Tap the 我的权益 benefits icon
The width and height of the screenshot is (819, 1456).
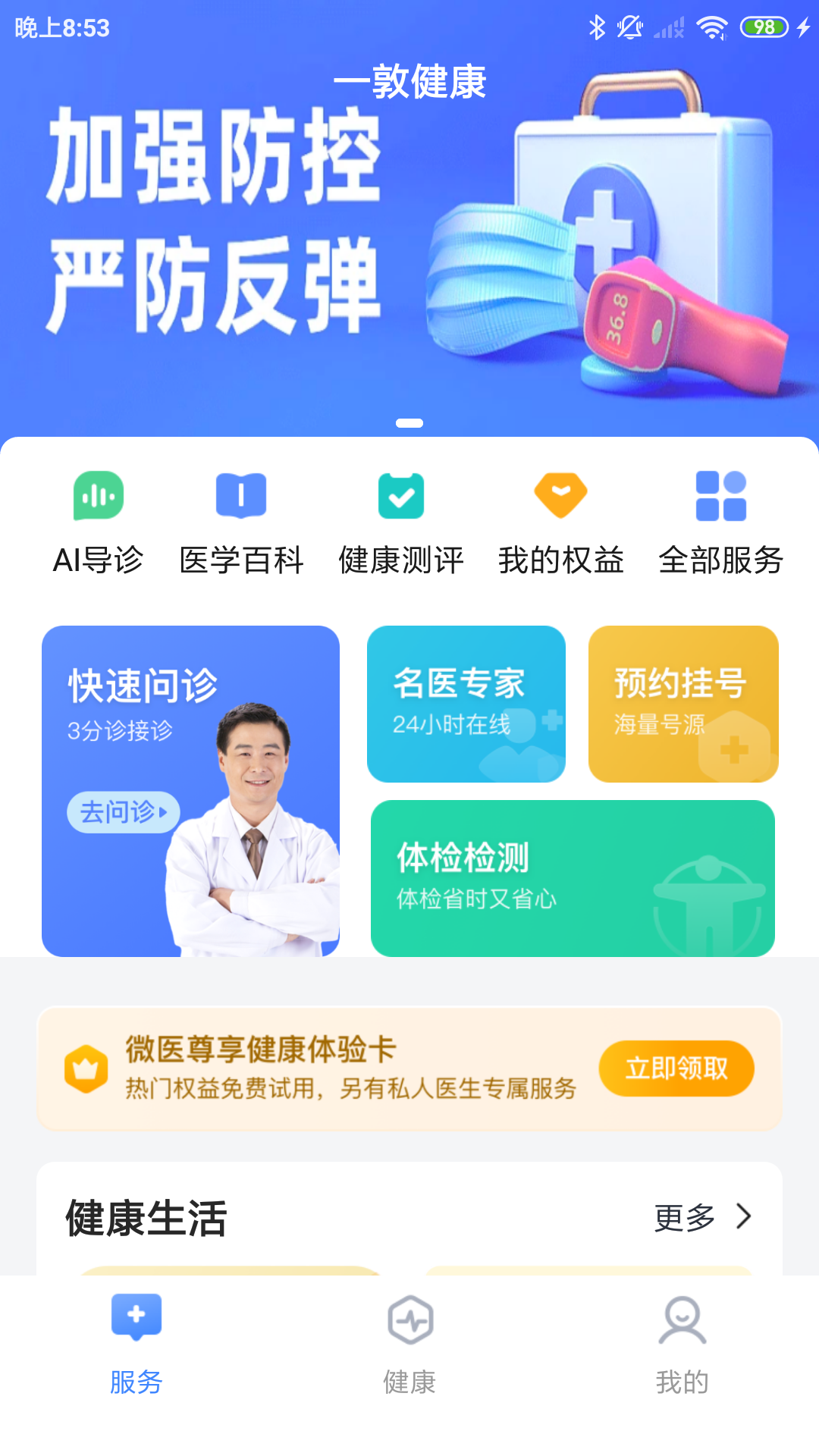(x=560, y=494)
